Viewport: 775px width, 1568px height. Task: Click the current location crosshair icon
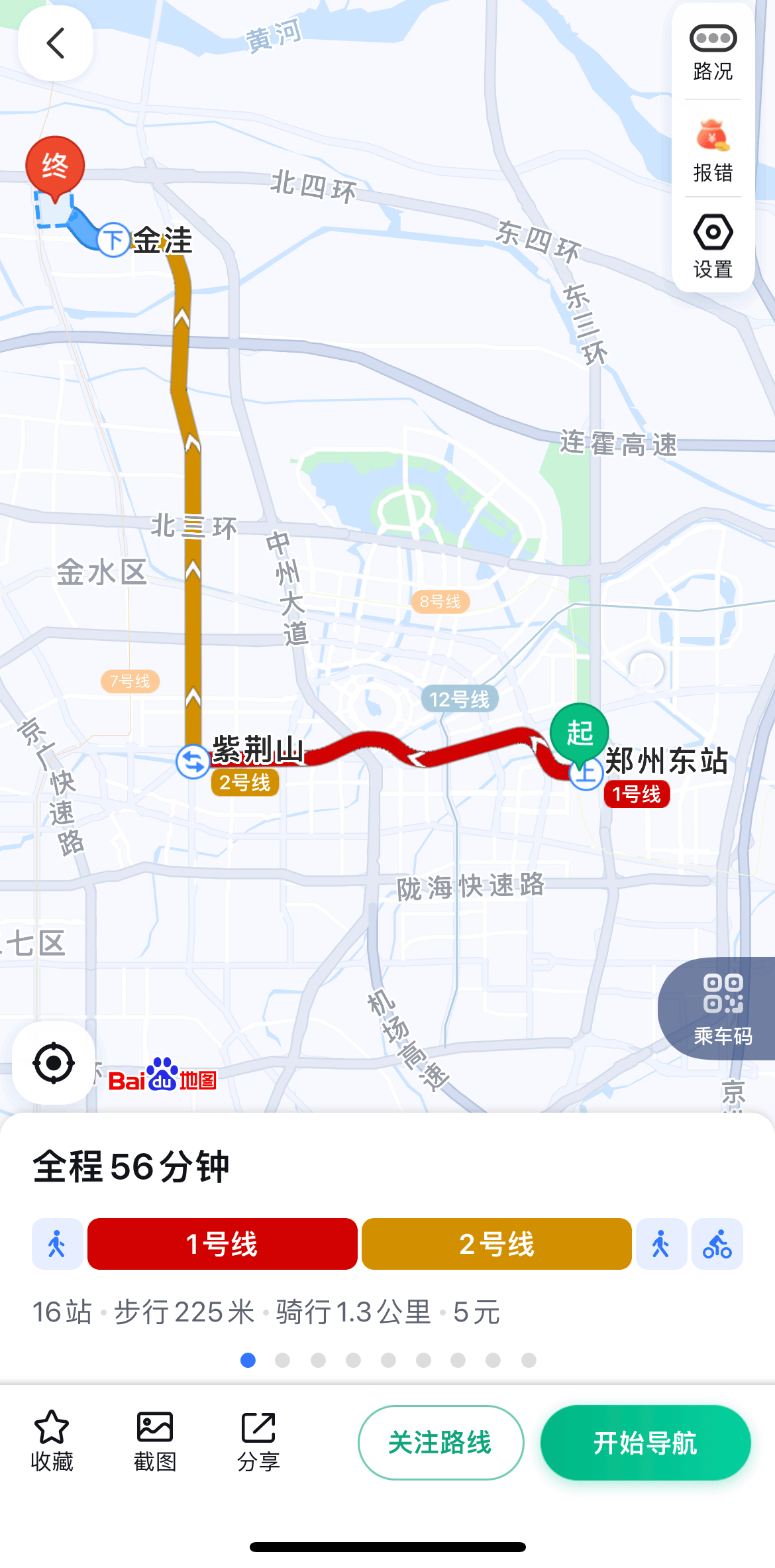point(54,1061)
